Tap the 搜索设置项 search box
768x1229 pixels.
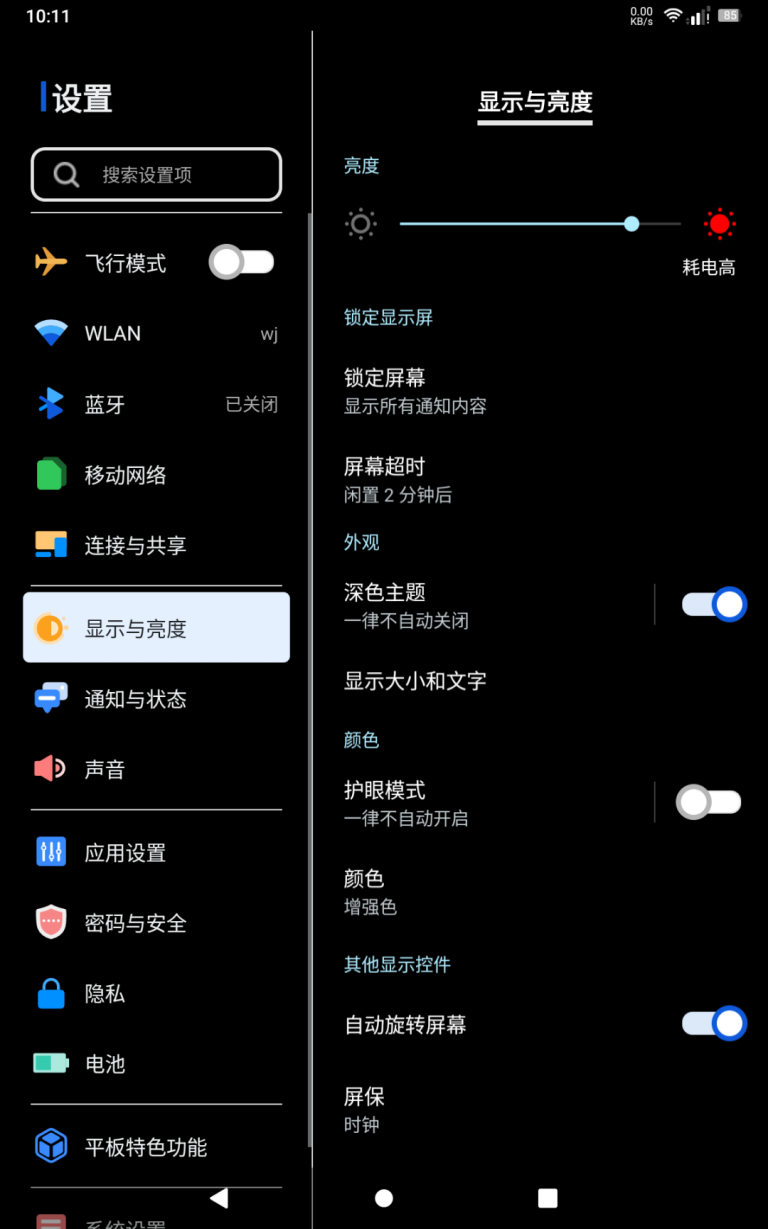tap(156, 175)
